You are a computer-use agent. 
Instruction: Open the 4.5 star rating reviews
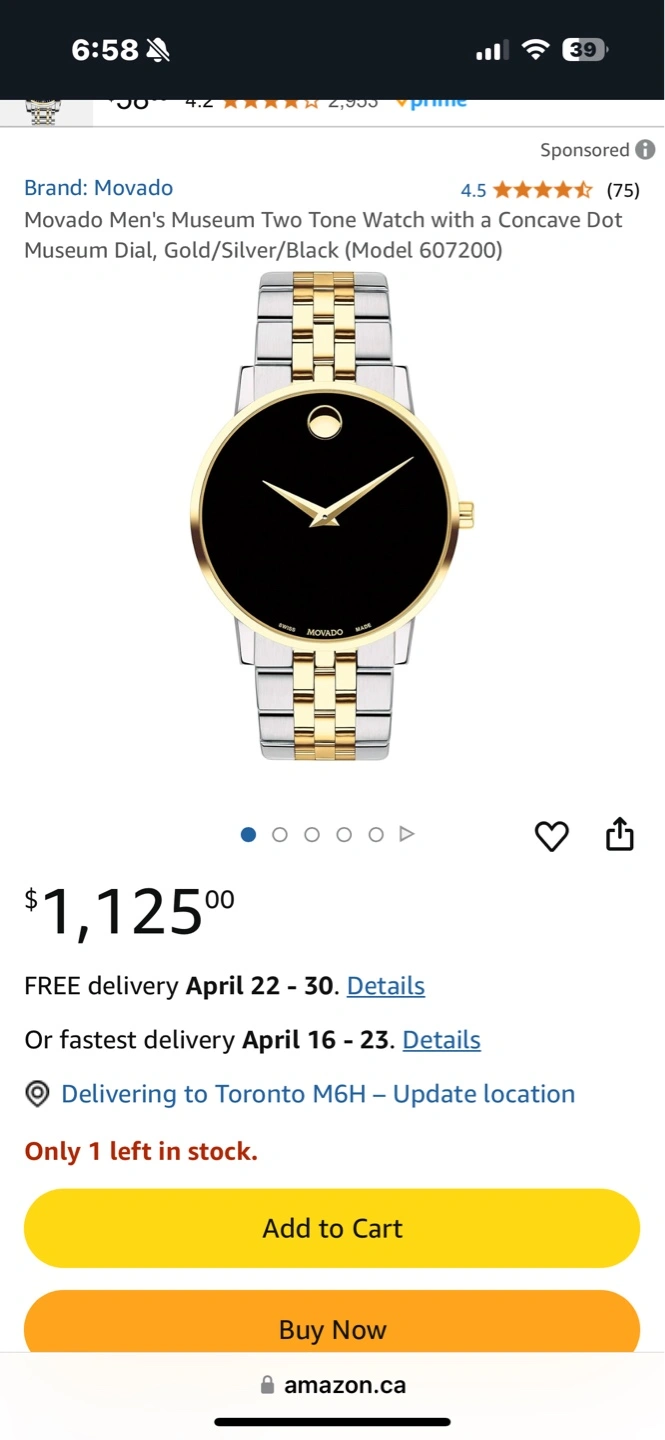549,190
